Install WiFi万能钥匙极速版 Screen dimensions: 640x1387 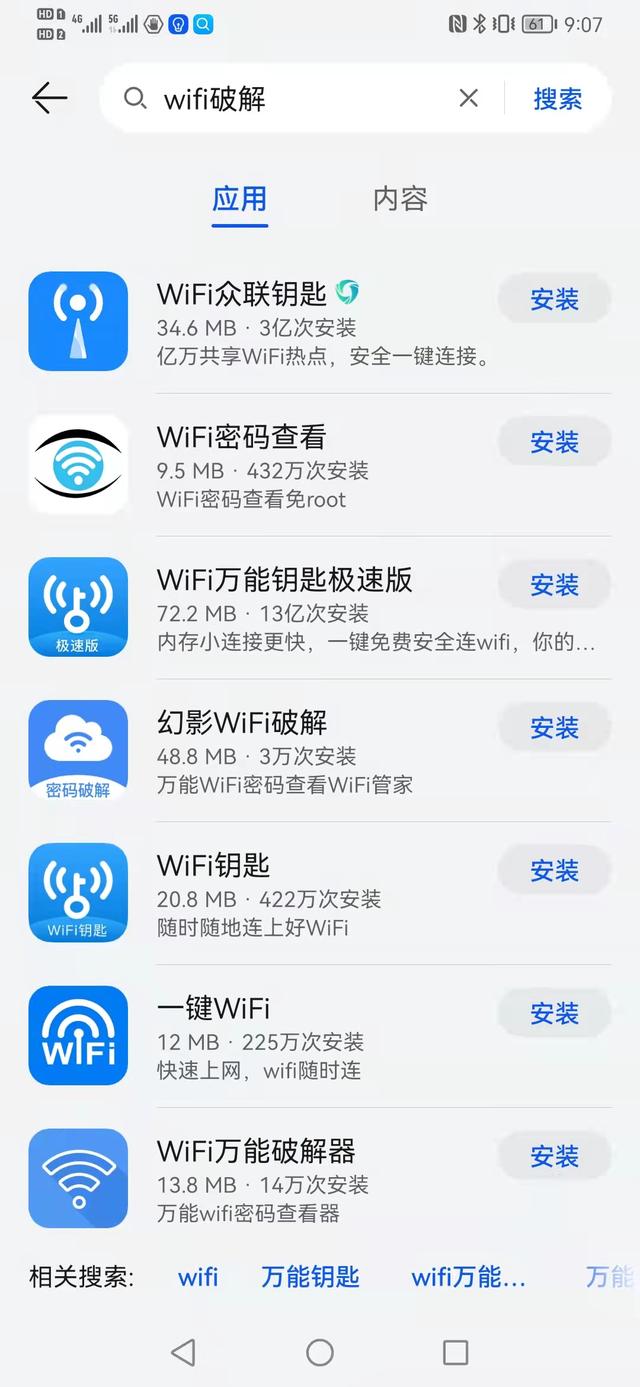pyautogui.click(x=554, y=585)
